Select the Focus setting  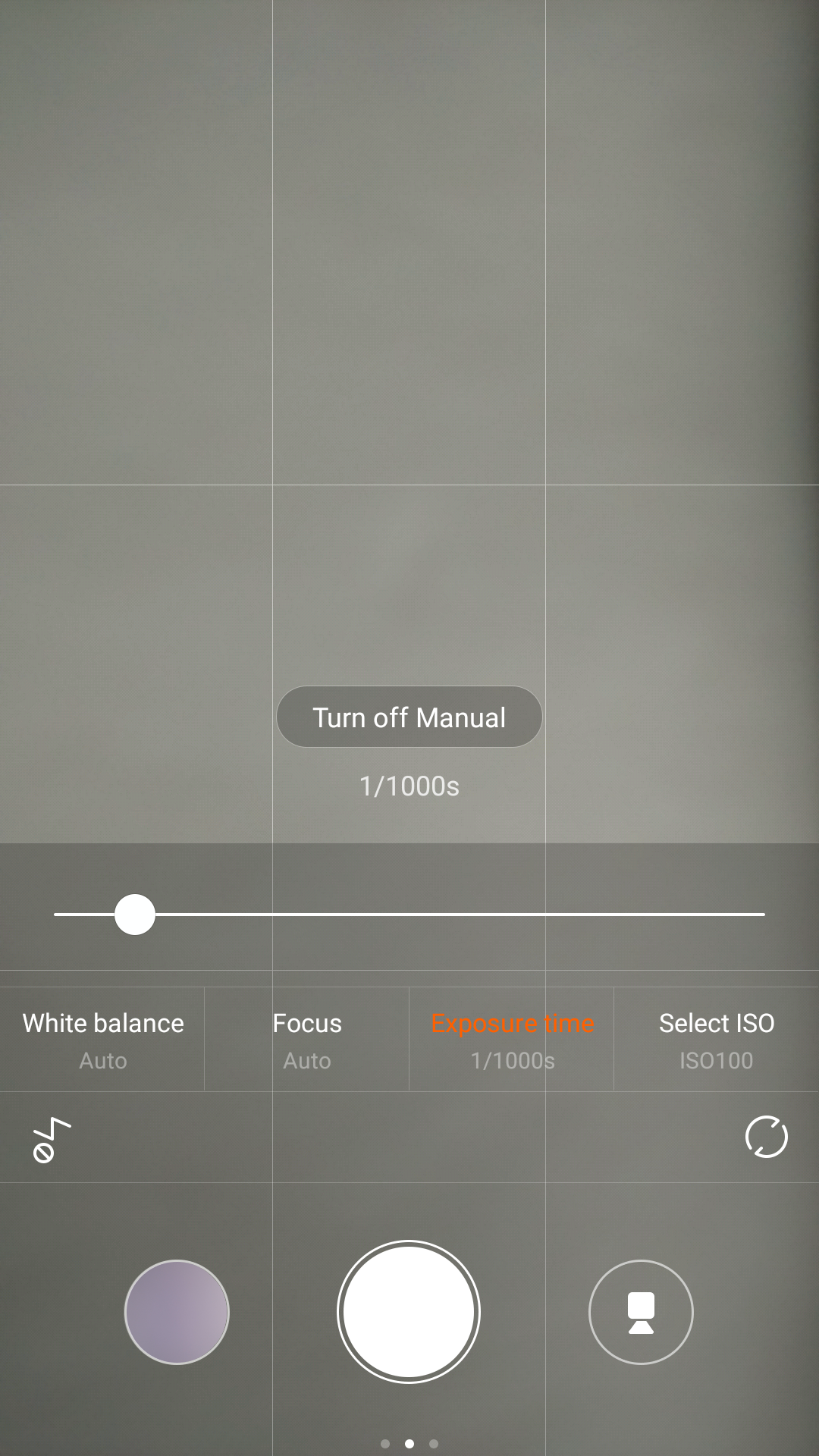click(x=306, y=1039)
